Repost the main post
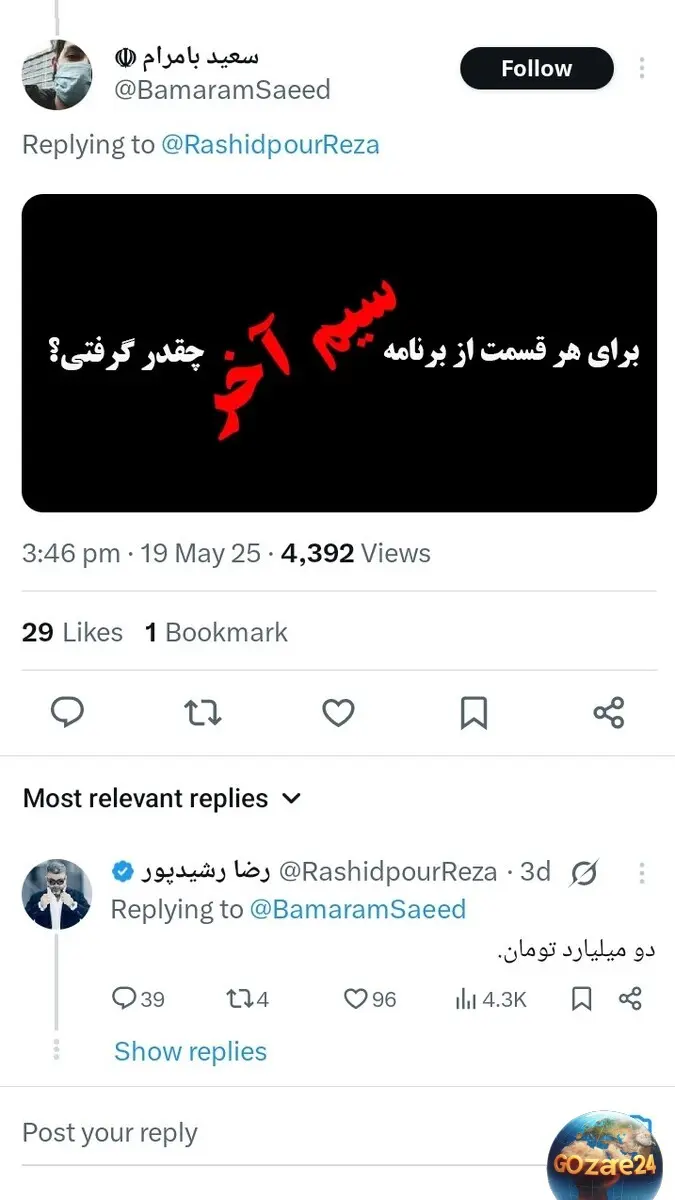Image resolution: width=675 pixels, height=1200 pixels. pyautogui.click(x=203, y=712)
